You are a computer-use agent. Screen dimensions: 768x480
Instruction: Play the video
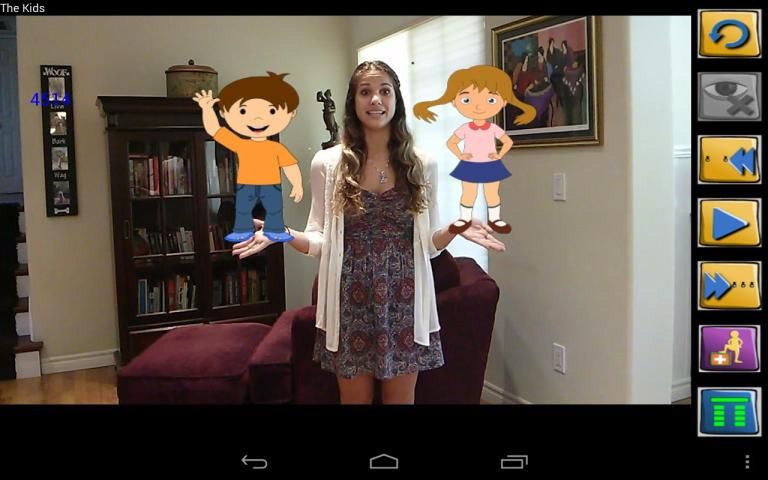729,222
